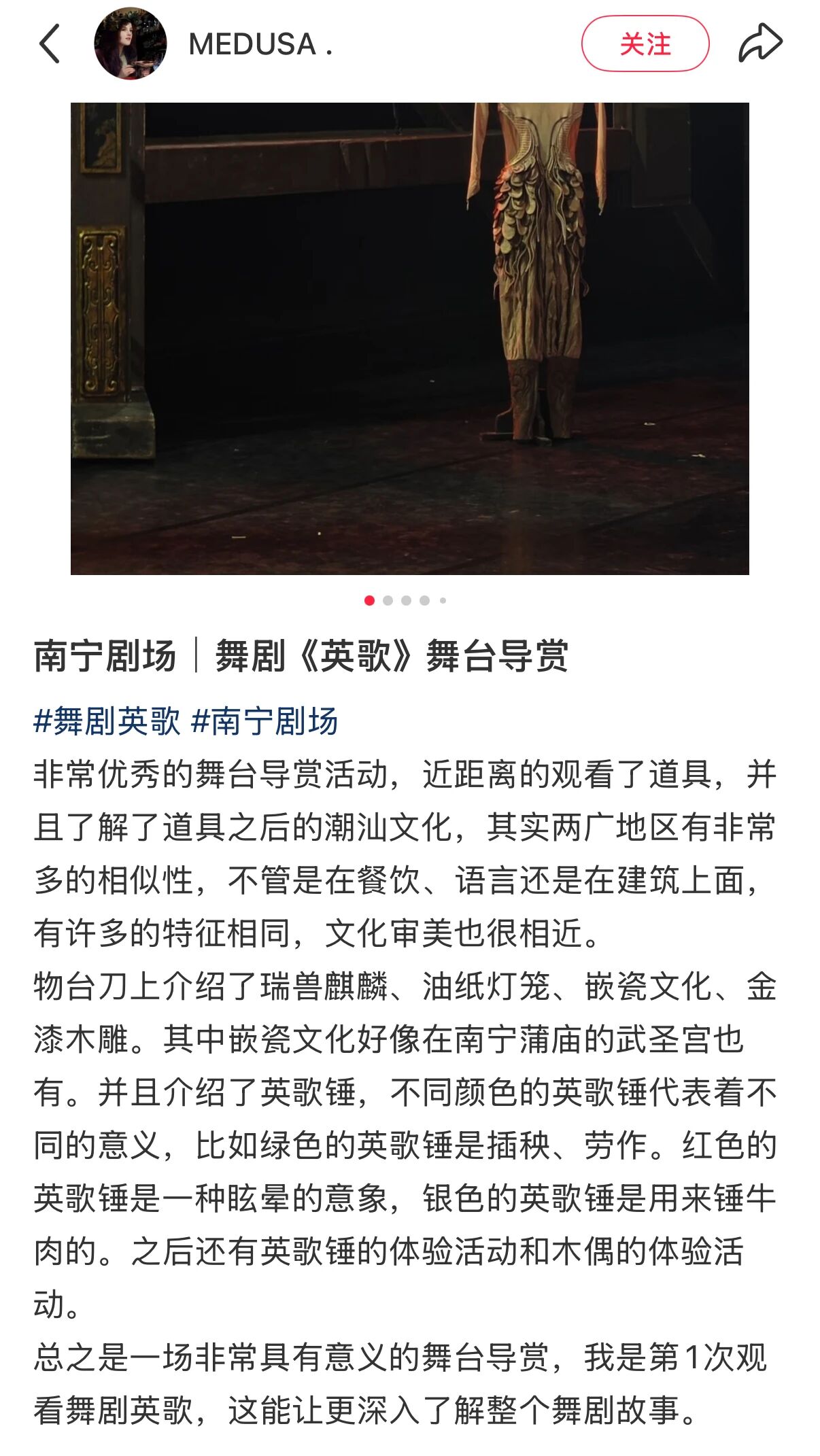This screenshot has width=820, height=1456.
Task: Jump to the last image via rightmost dot
Action: click(443, 601)
